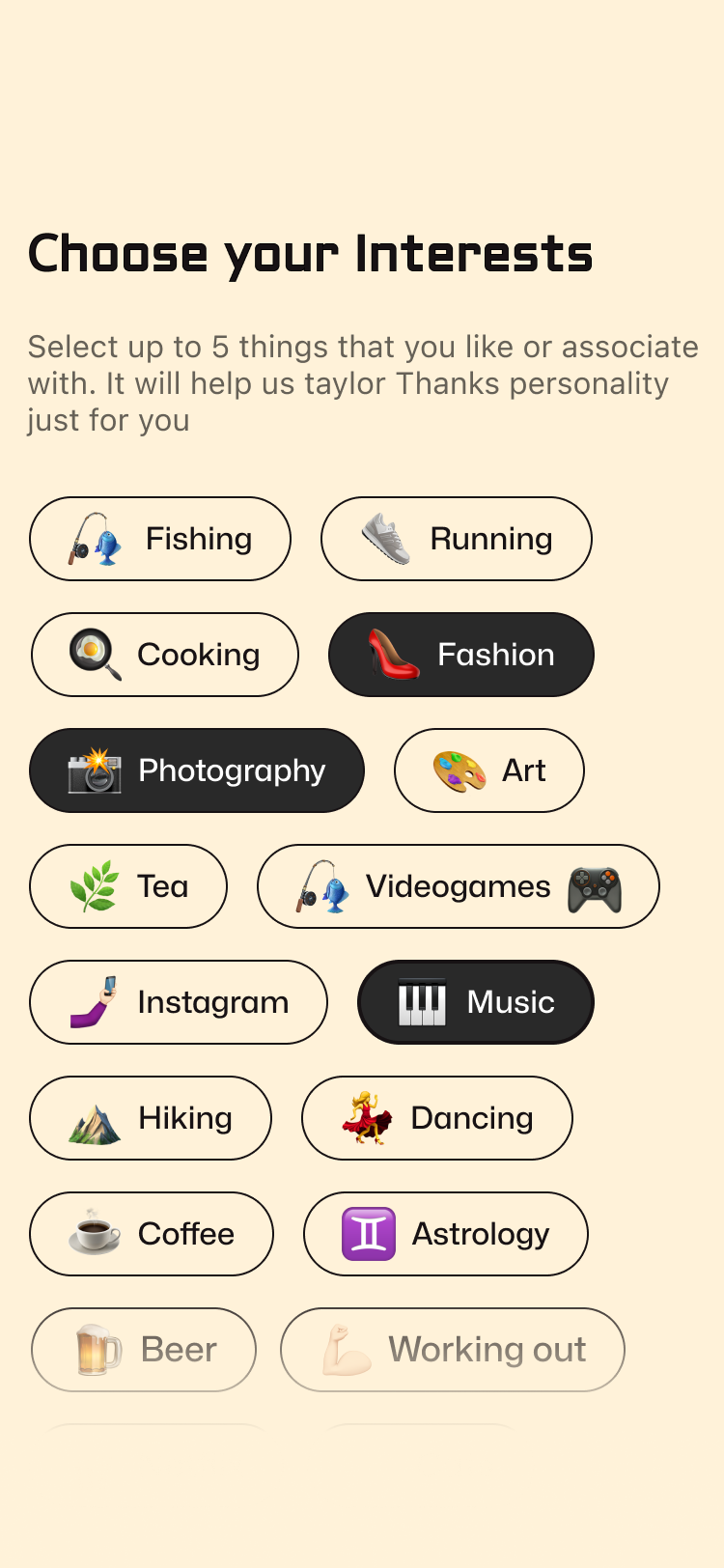Select the Fishing interest chip
The height and width of the screenshot is (1568, 724).
[160, 539]
